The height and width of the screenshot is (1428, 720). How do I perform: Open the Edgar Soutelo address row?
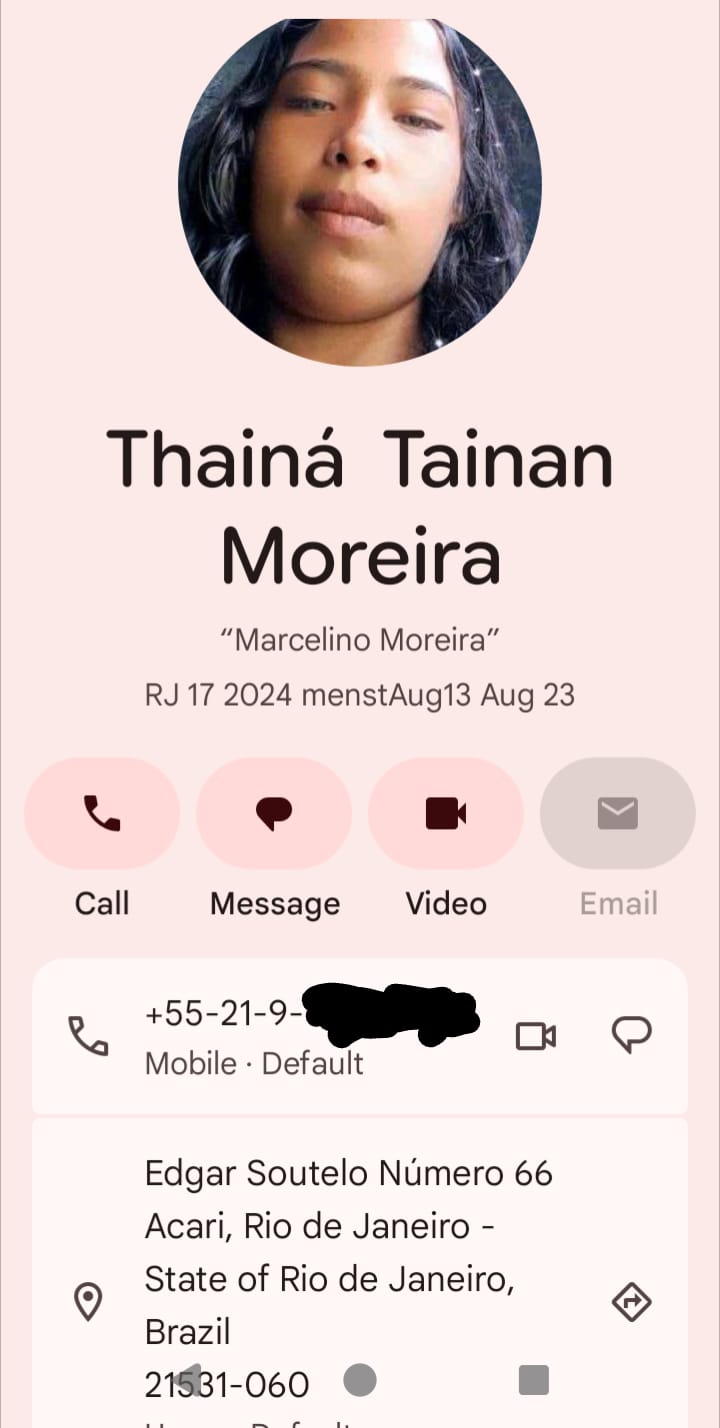tap(330, 1252)
